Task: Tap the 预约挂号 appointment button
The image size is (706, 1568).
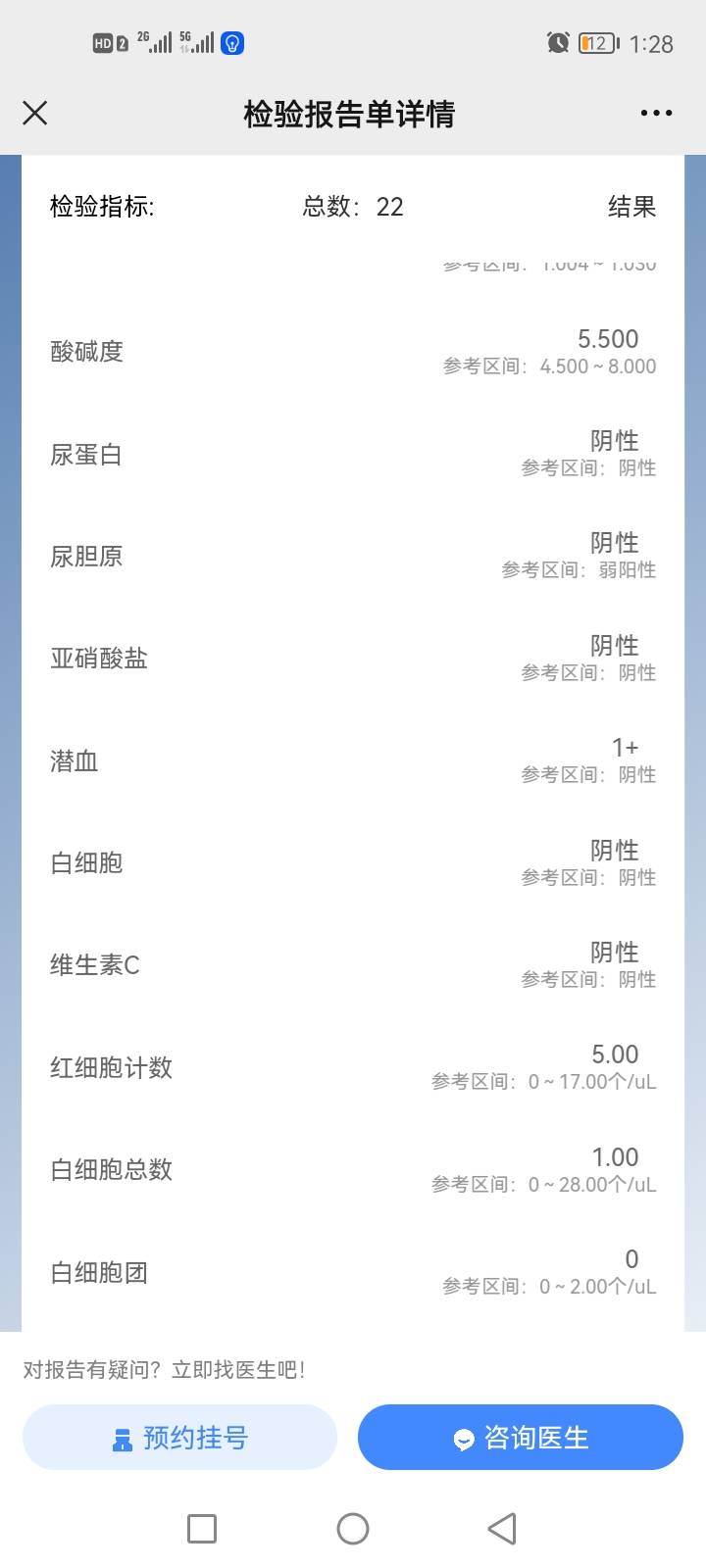Action: (x=179, y=1438)
